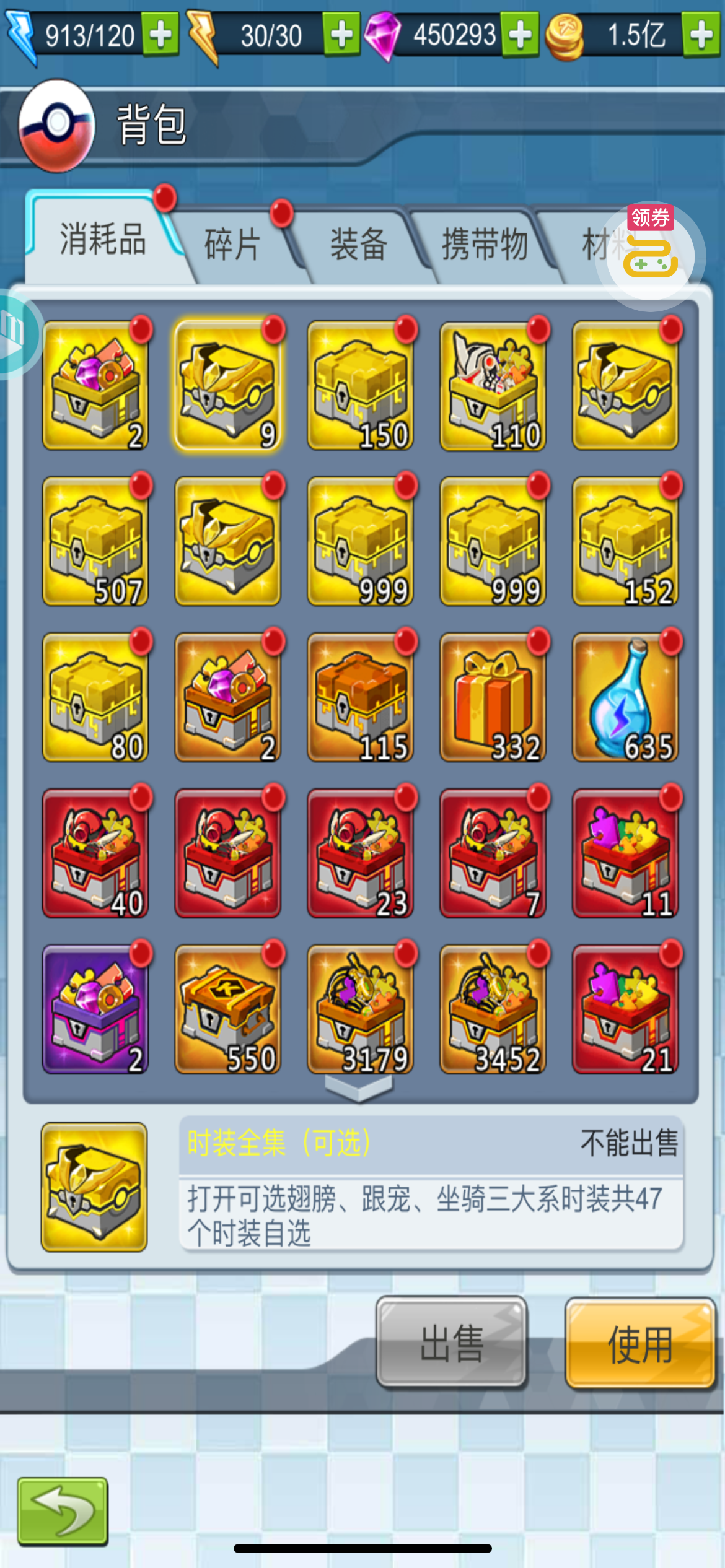Buy more diamonds next to 450293

tap(520, 35)
